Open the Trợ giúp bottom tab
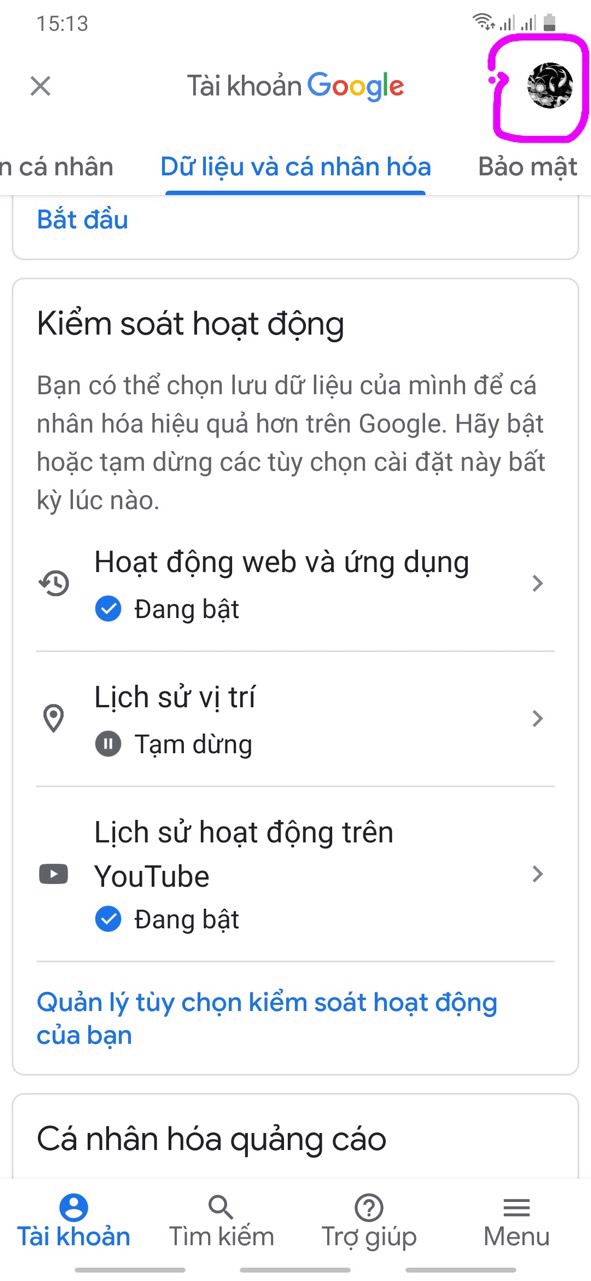The image size is (591, 1281). click(x=369, y=1221)
